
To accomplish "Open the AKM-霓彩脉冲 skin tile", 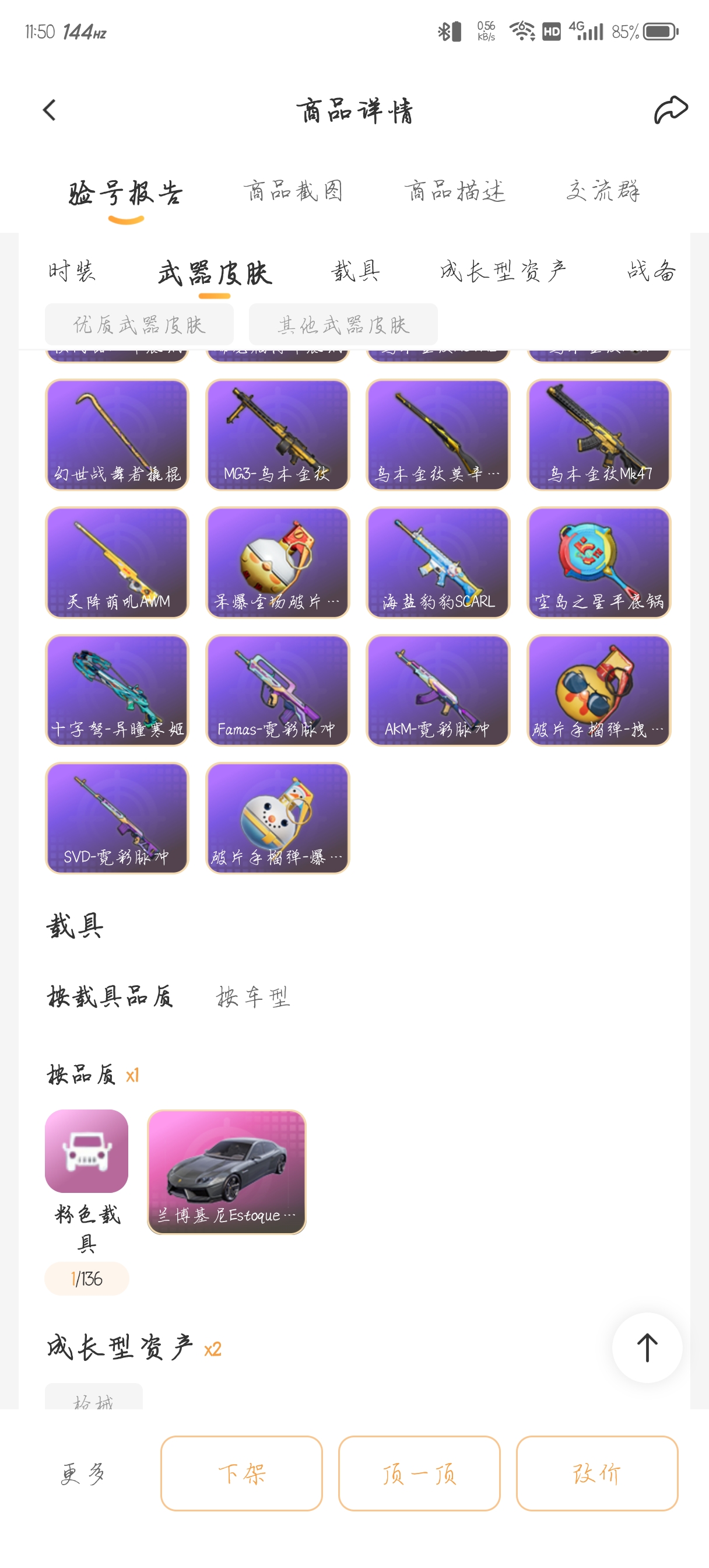I will (x=437, y=690).
